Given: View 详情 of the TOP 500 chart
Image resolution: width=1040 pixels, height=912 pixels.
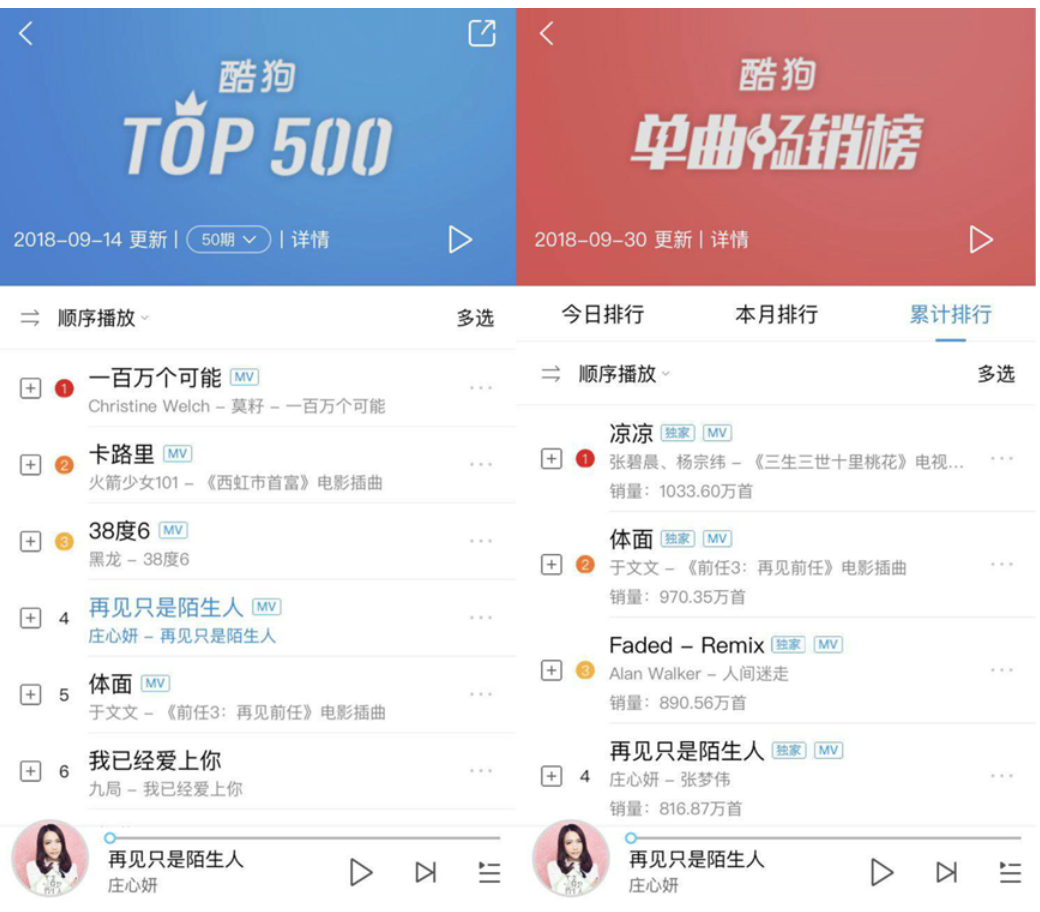Looking at the screenshot, I should 310,240.
